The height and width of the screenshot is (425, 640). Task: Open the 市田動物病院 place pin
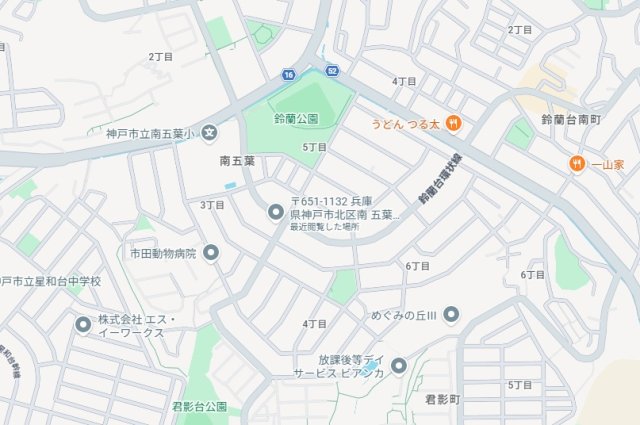[x=211, y=252]
